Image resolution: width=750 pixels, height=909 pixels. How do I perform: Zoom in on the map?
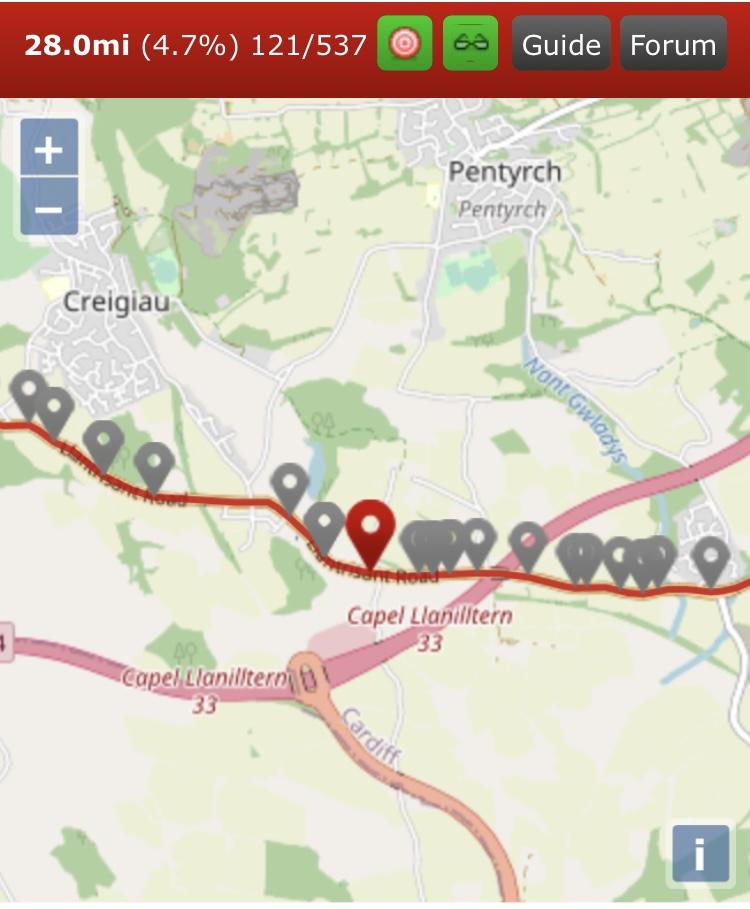coord(49,149)
